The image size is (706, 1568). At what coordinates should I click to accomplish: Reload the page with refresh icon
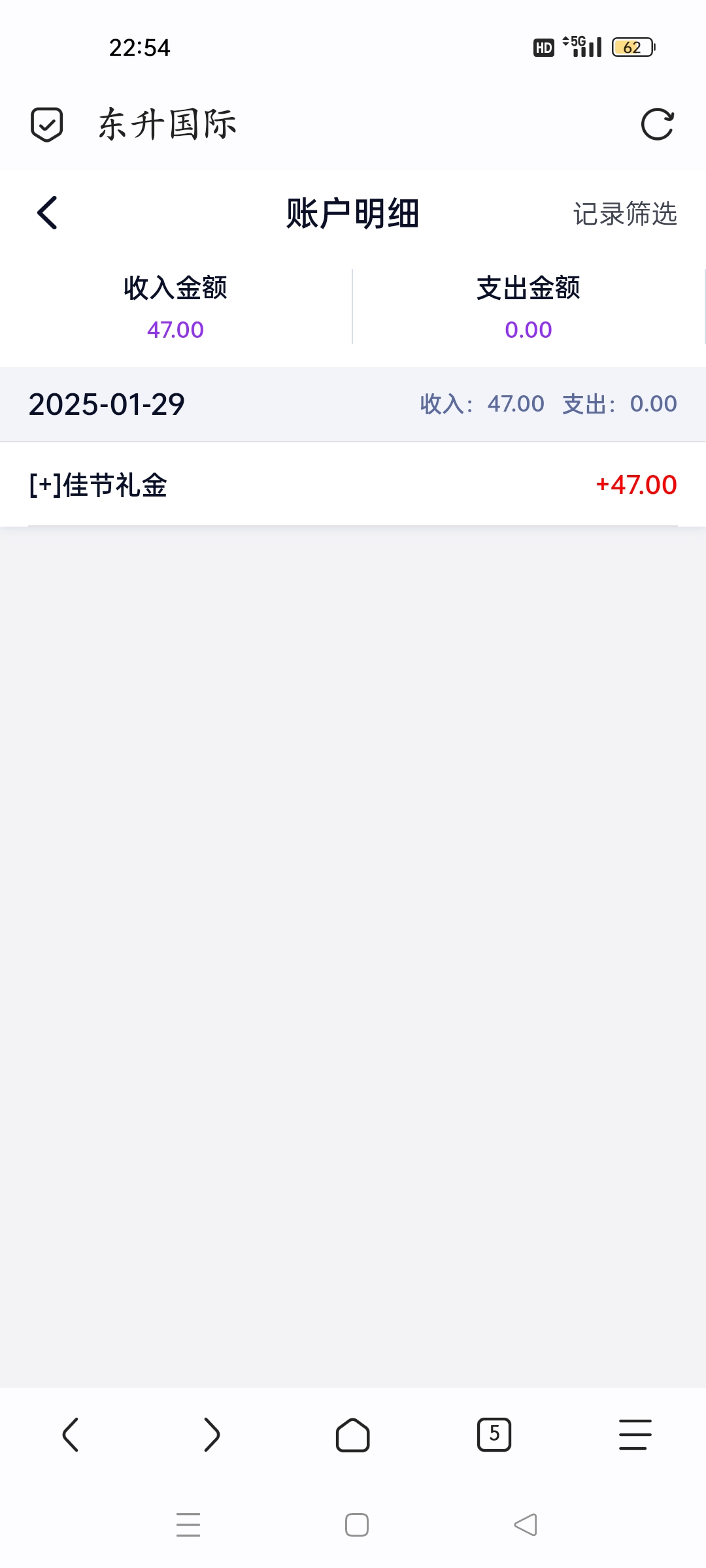tap(657, 124)
